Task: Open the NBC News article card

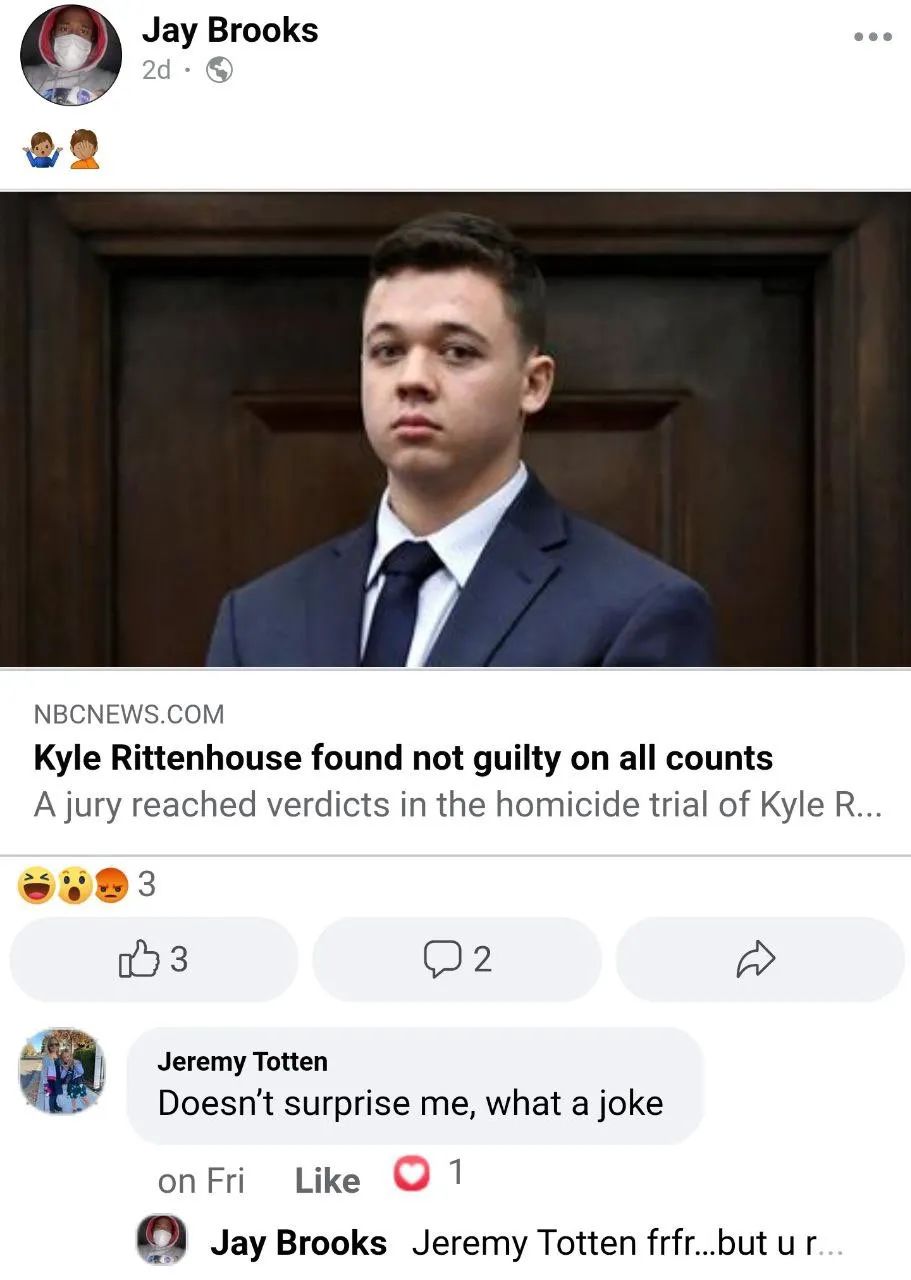Action: click(455, 760)
